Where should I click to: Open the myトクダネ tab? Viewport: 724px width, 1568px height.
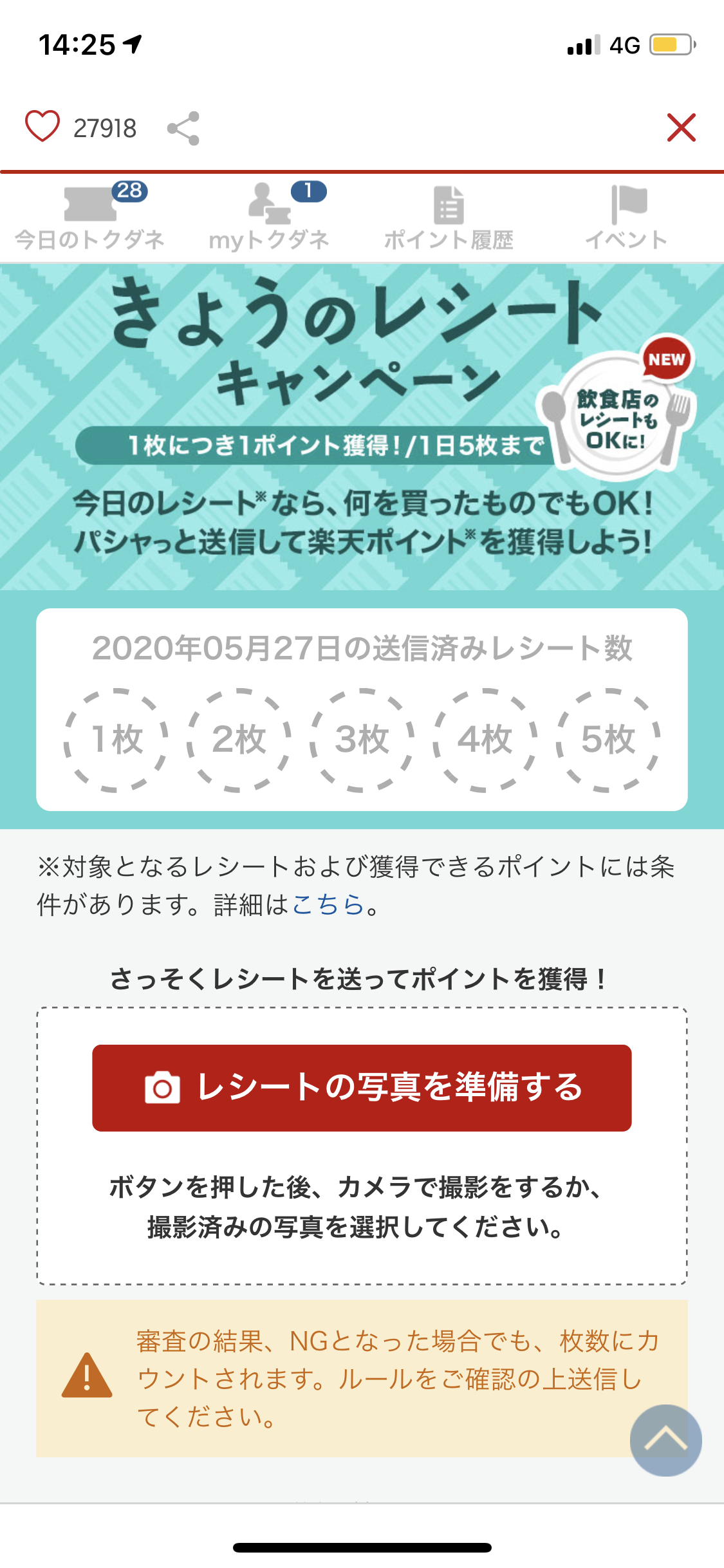click(270, 218)
